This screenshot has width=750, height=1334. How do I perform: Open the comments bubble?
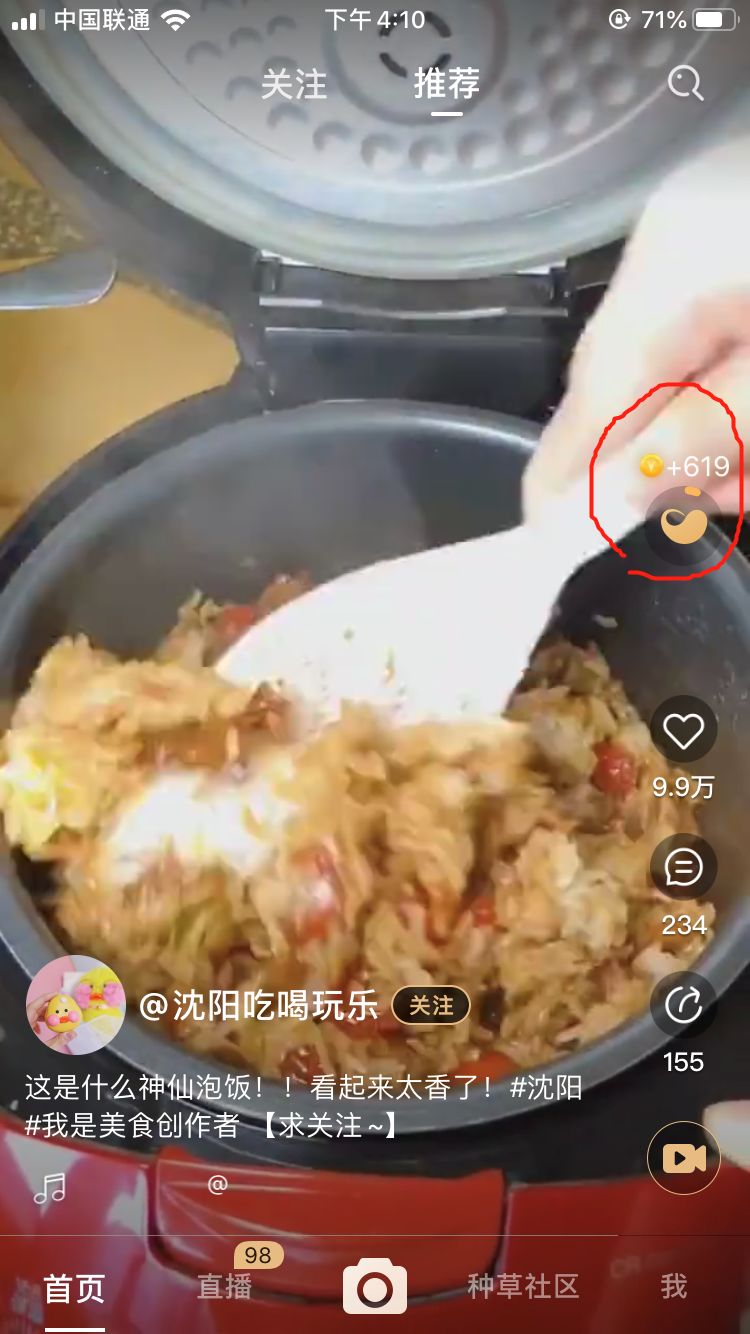[x=684, y=868]
